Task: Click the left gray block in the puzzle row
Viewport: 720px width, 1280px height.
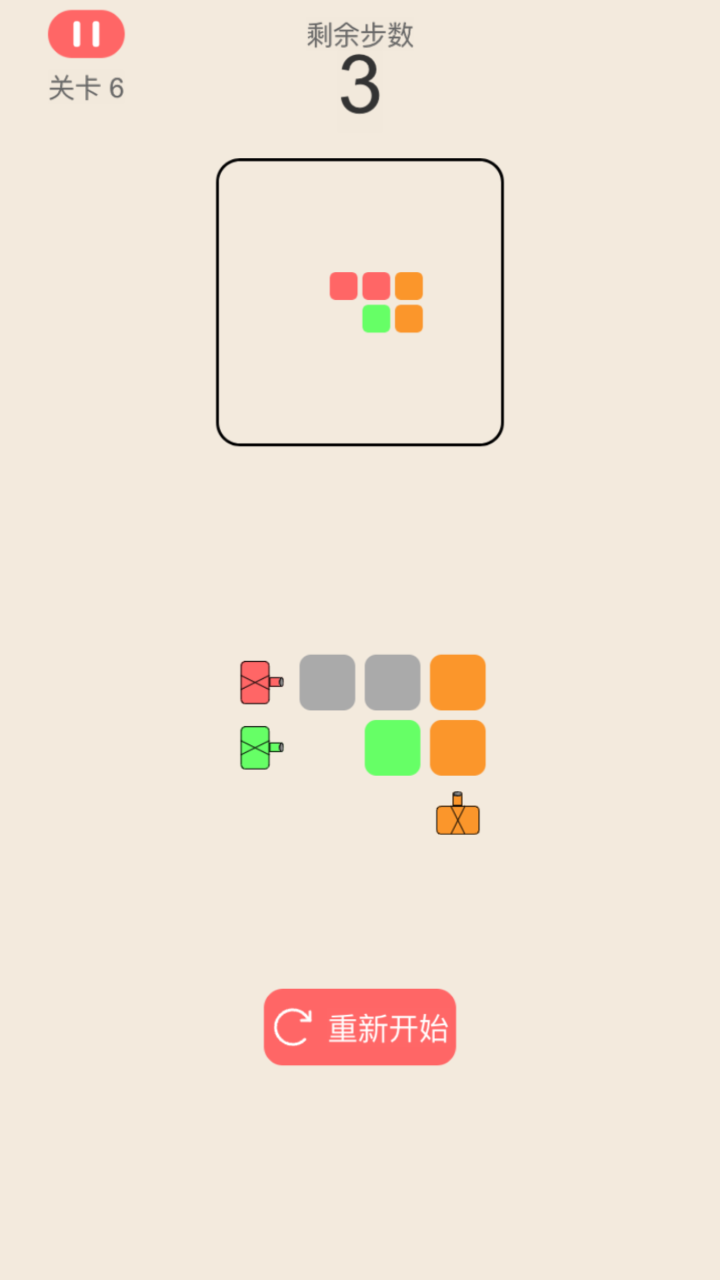Action: tap(327, 682)
